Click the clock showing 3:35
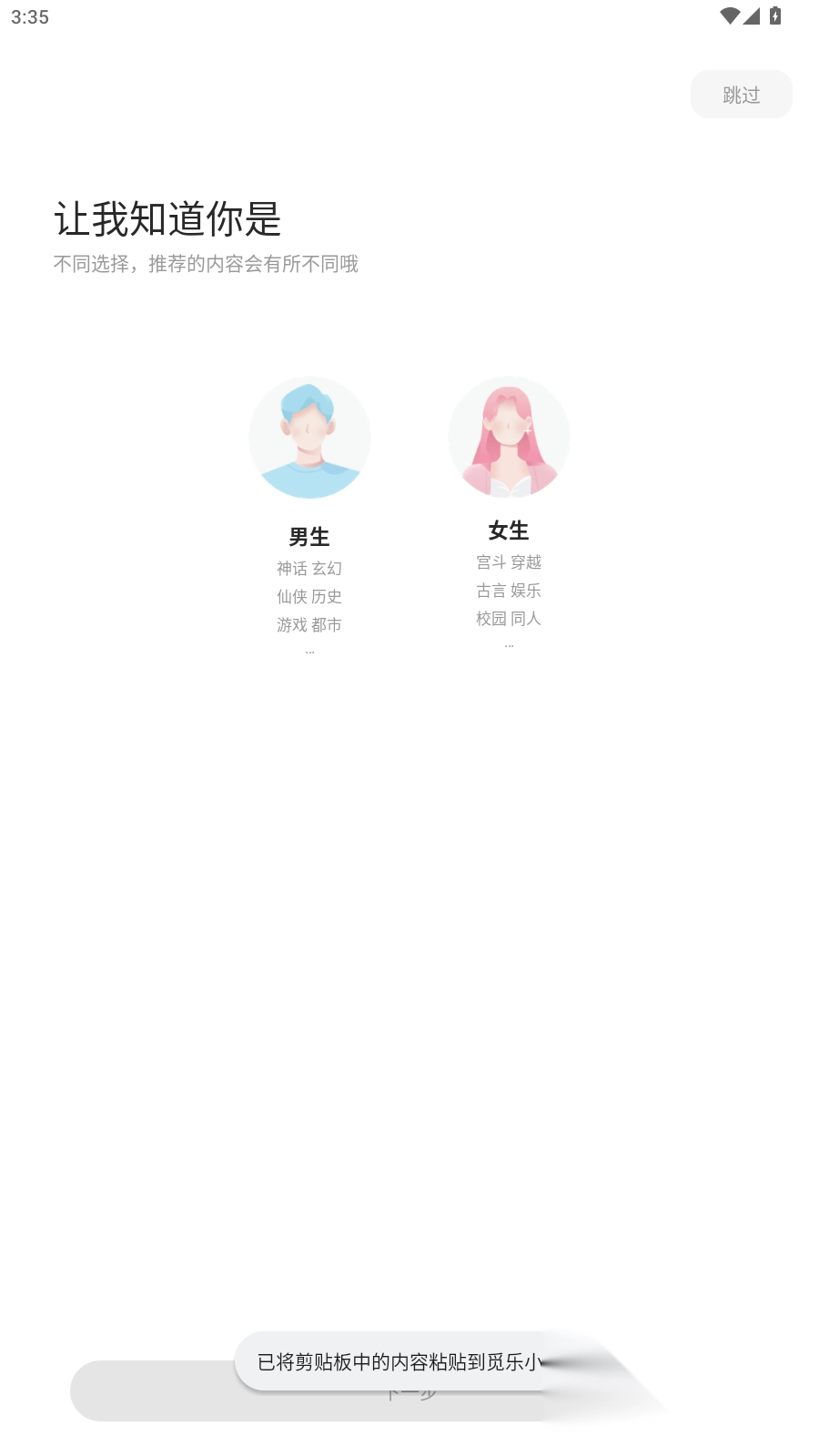Viewport: 819px width, 1456px height. coord(30,15)
